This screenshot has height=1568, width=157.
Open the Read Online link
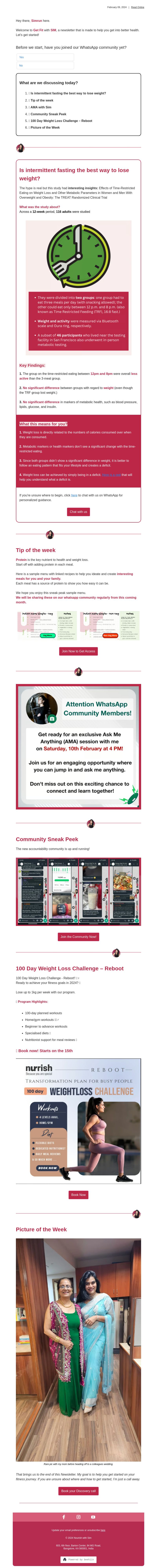pos(138,7)
